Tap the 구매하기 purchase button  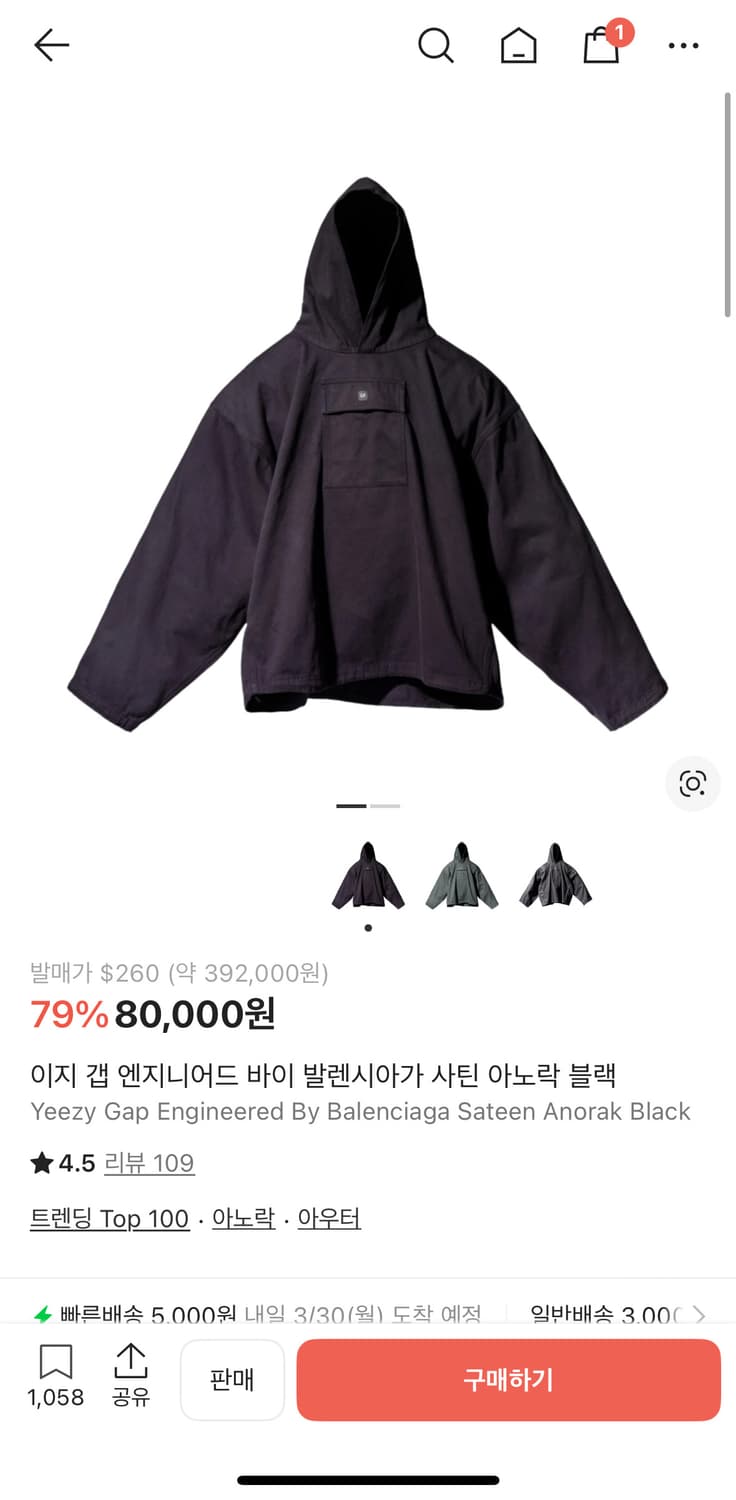(x=509, y=1380)
